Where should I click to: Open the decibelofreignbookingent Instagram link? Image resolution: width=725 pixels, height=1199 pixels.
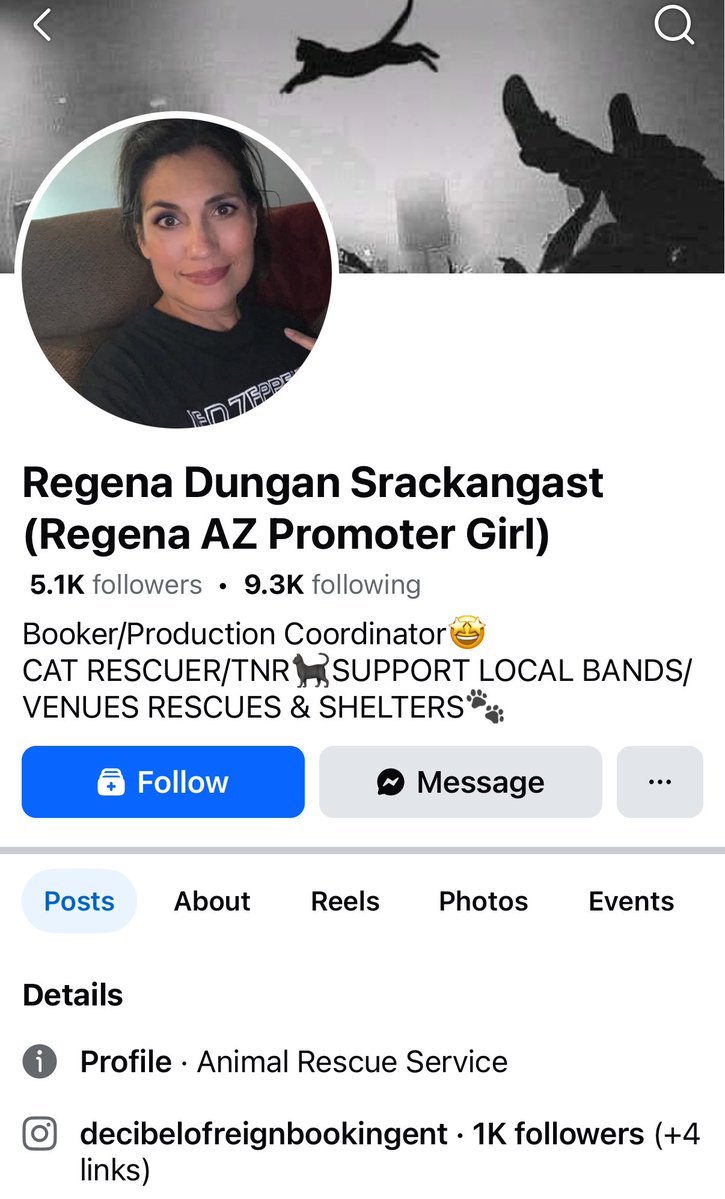point(264,1134)
